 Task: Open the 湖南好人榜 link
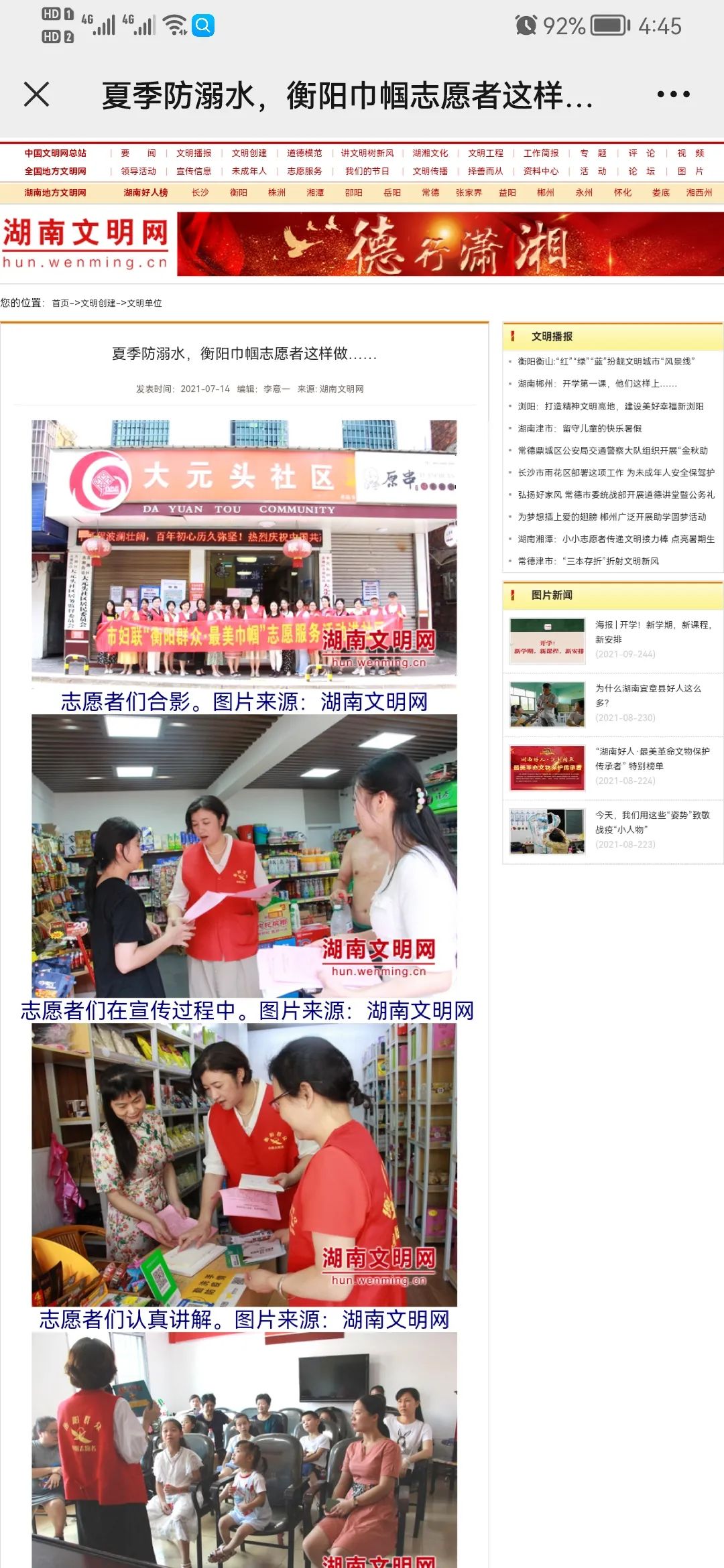pos(145,193)
